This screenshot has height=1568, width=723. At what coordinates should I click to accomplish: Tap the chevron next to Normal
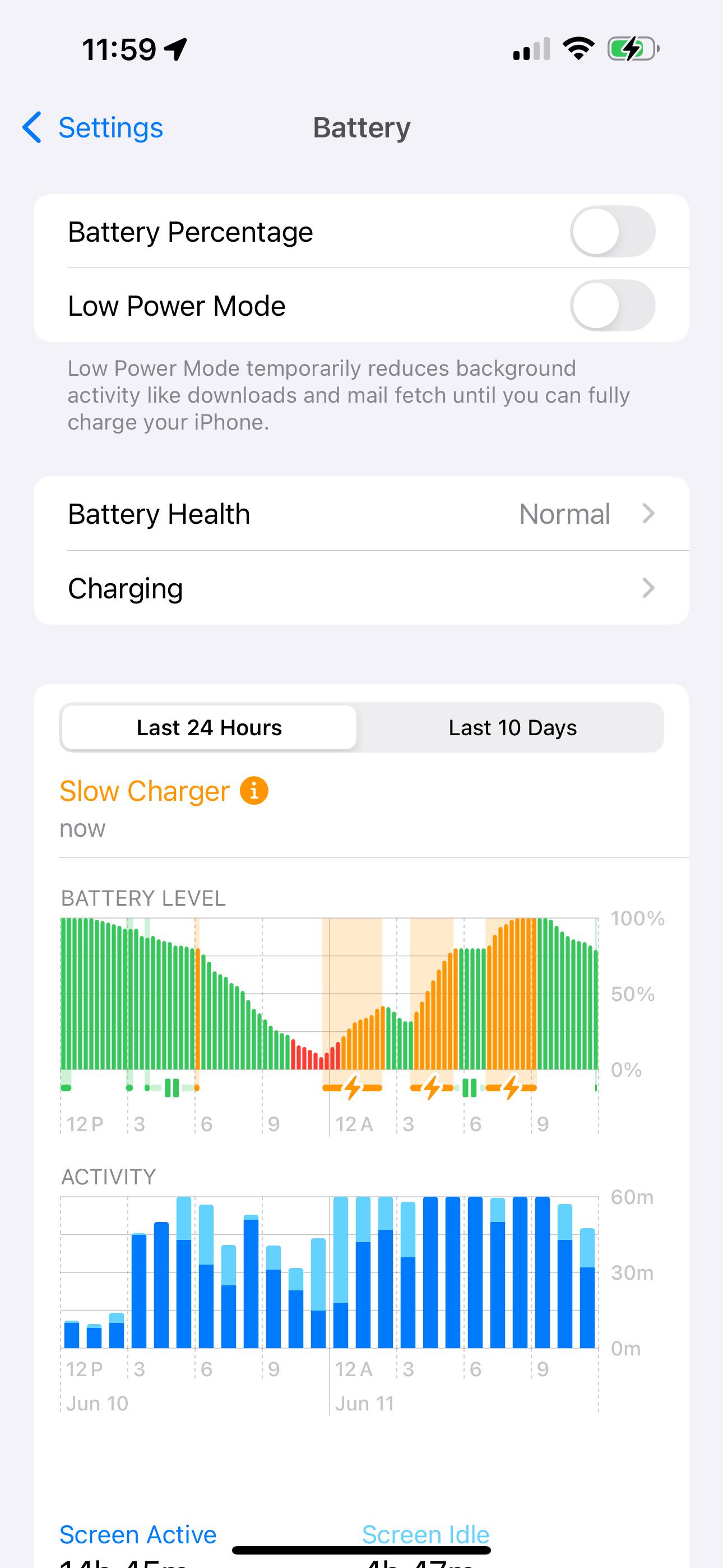pos(649,513)
